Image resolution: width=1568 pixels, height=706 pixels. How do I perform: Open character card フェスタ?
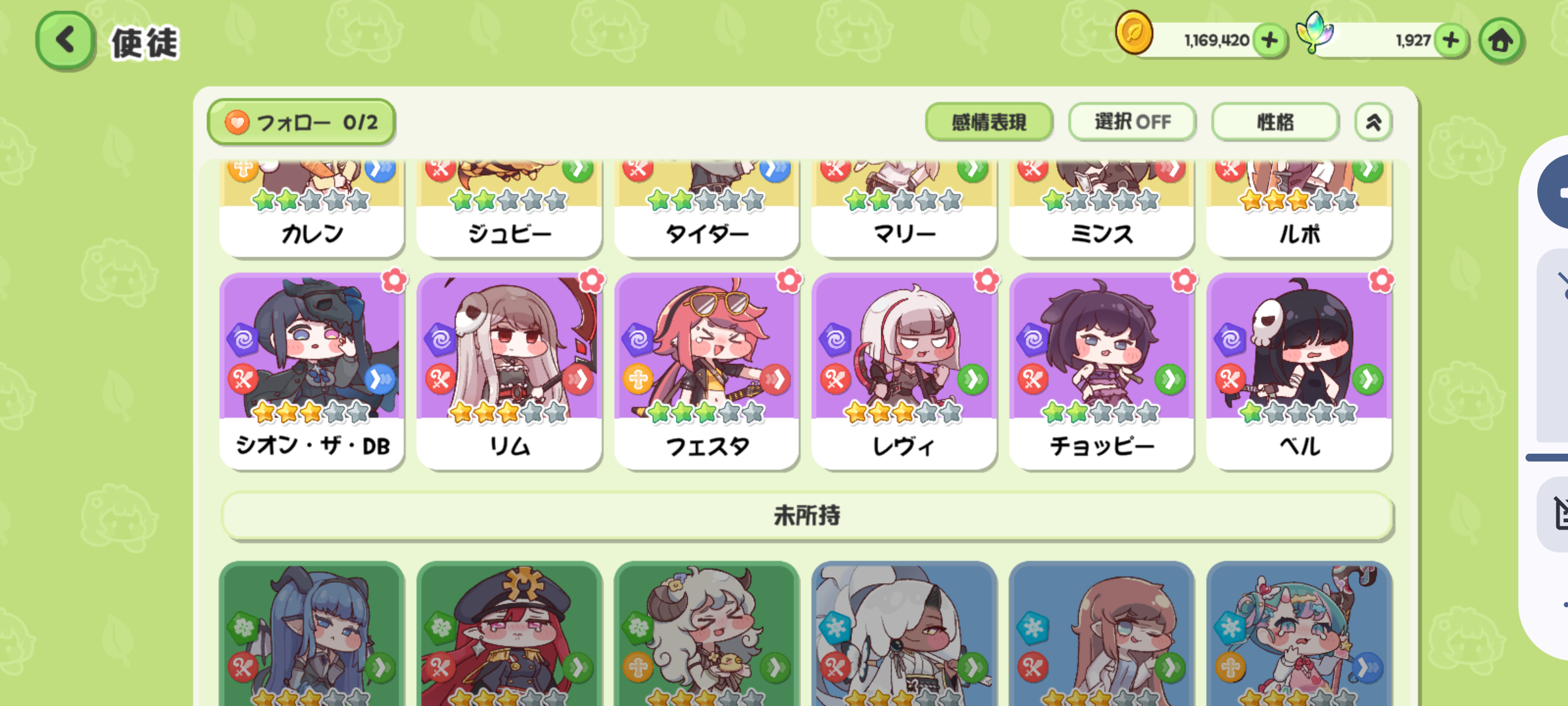point(706,371)
